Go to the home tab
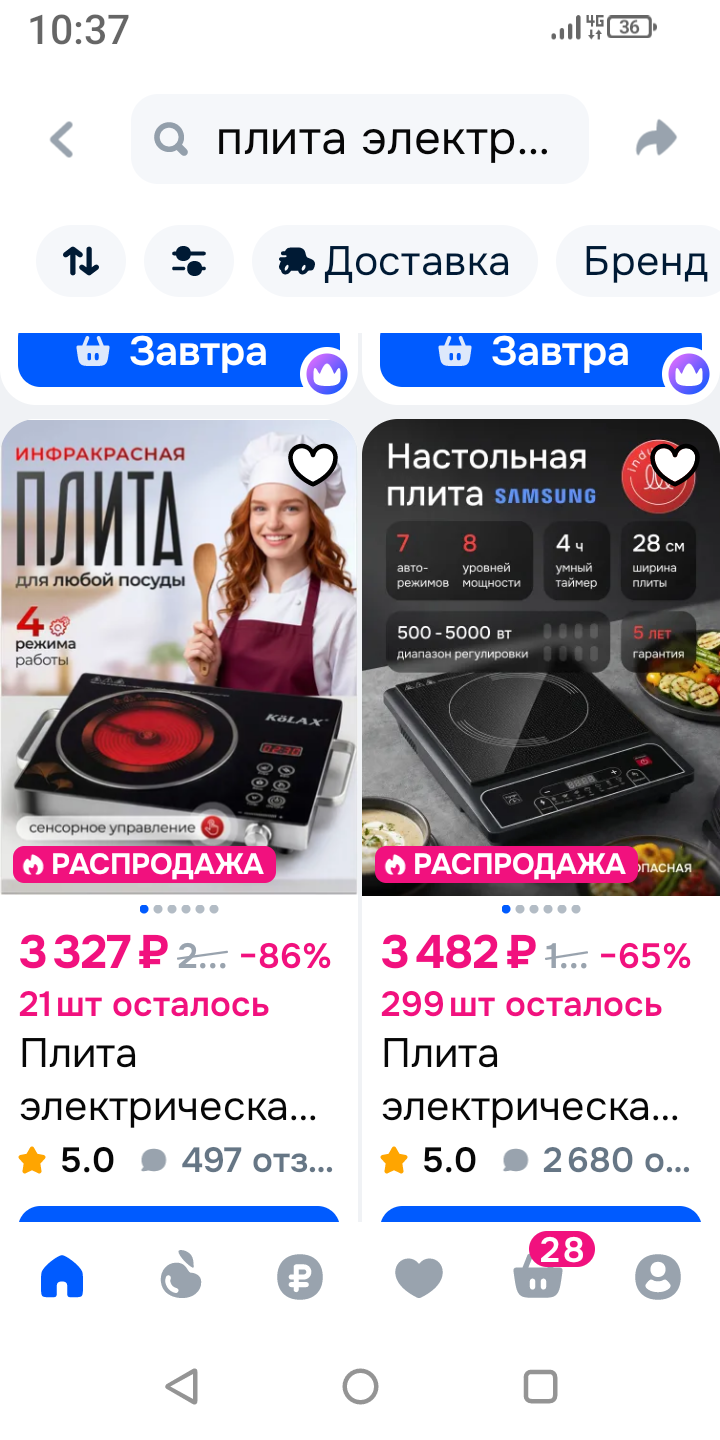The image size is (720, 1440). (x=62, y=1277)
